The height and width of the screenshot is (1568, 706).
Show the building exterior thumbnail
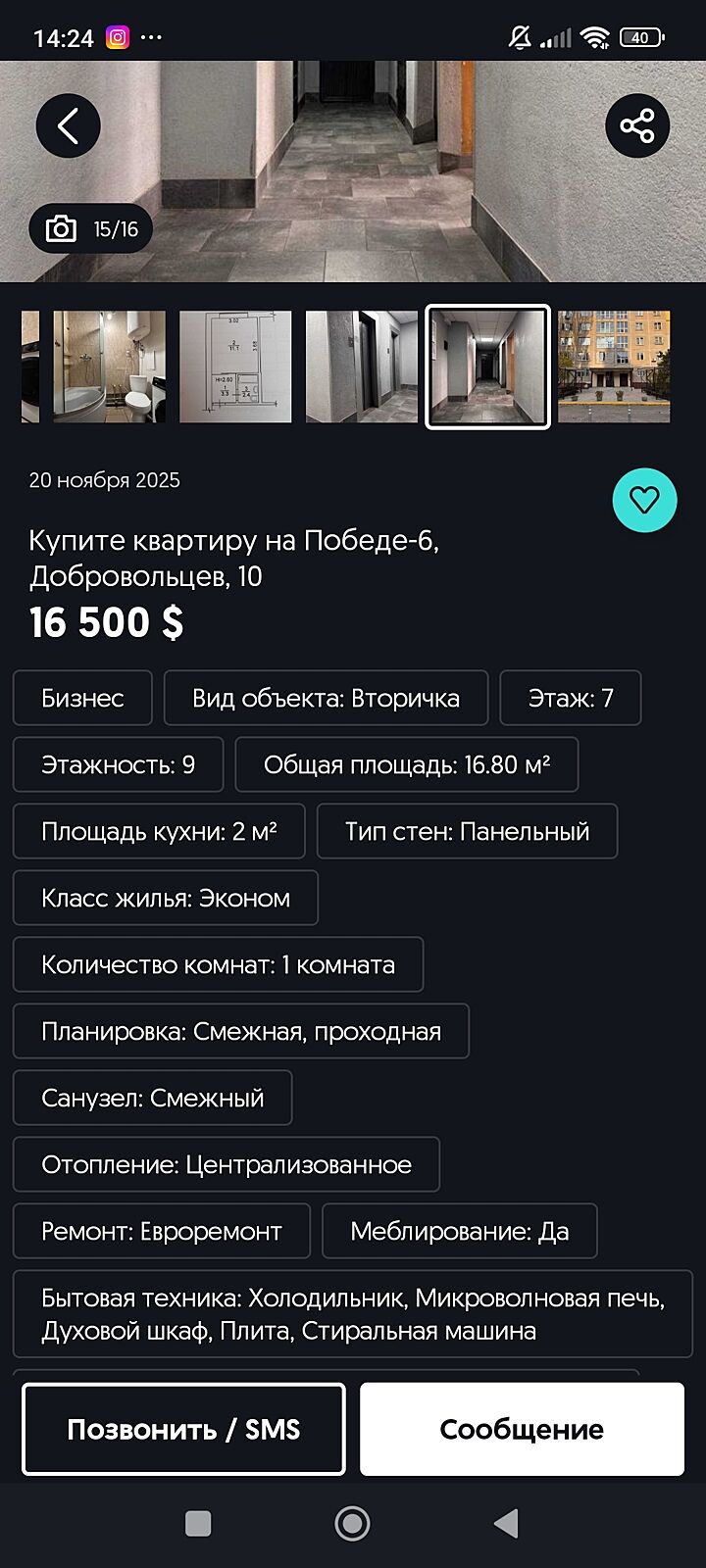click(x=614, y=367)
